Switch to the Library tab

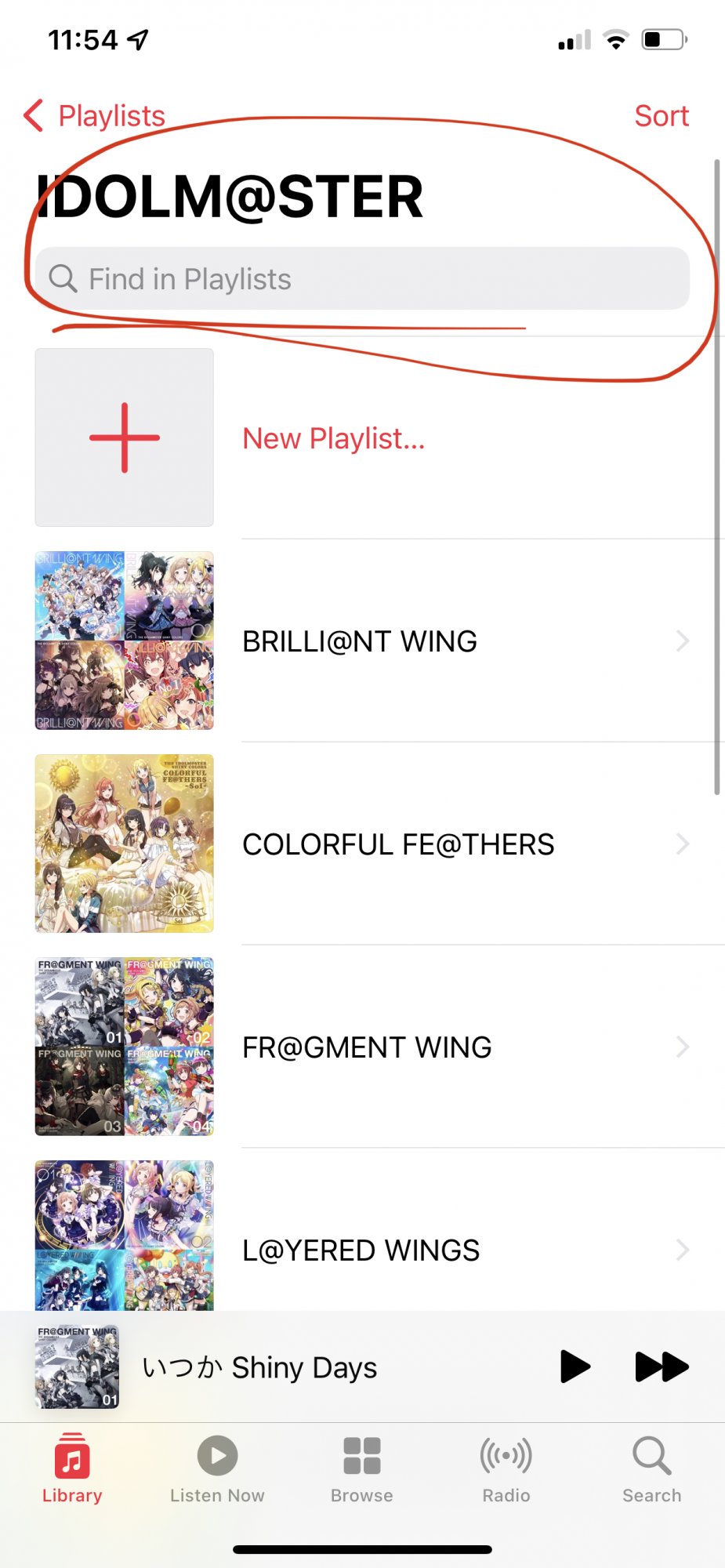tap(72, 1468)
